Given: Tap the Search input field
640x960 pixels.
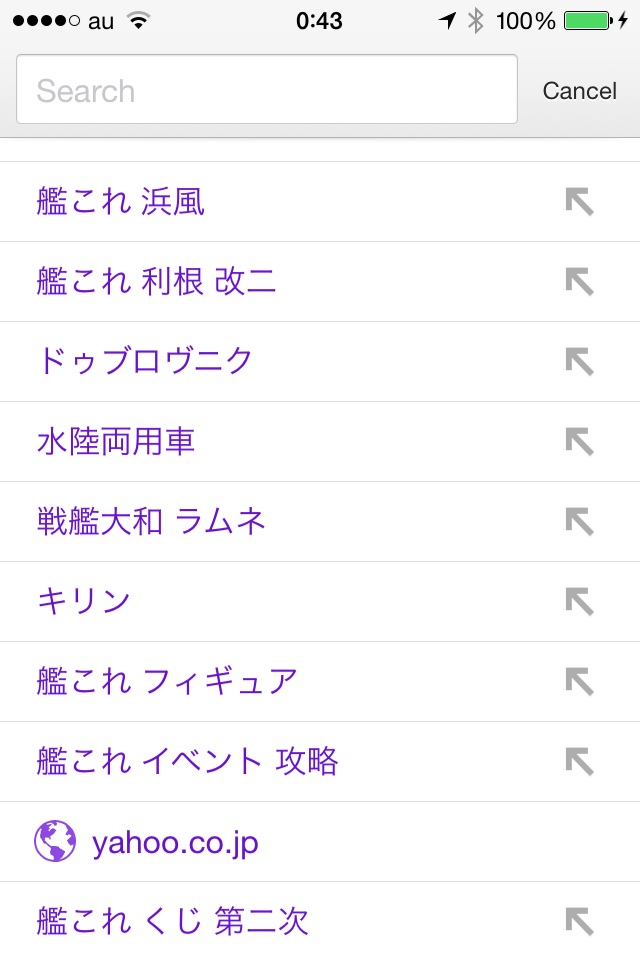Looking at the screenshot, I should click(266, 90).
